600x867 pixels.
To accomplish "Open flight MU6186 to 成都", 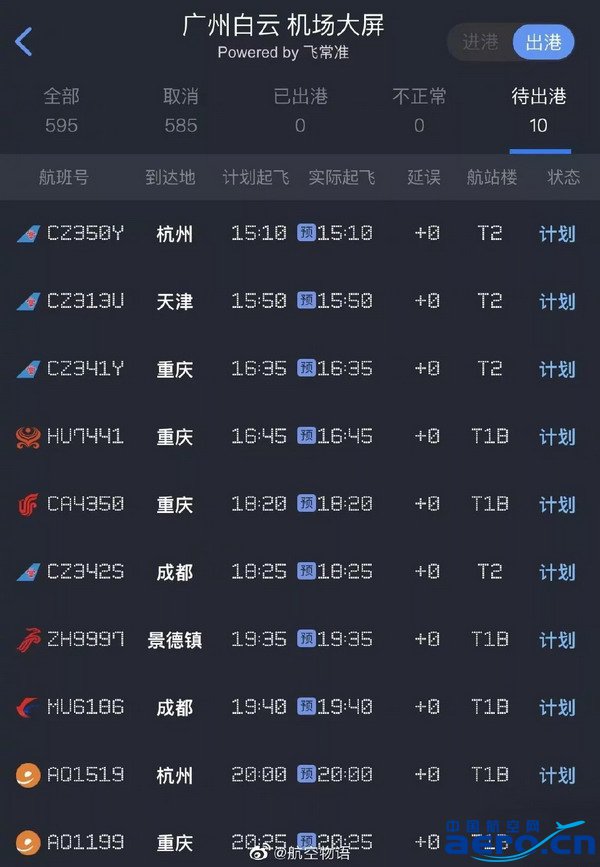I will 300,707.
